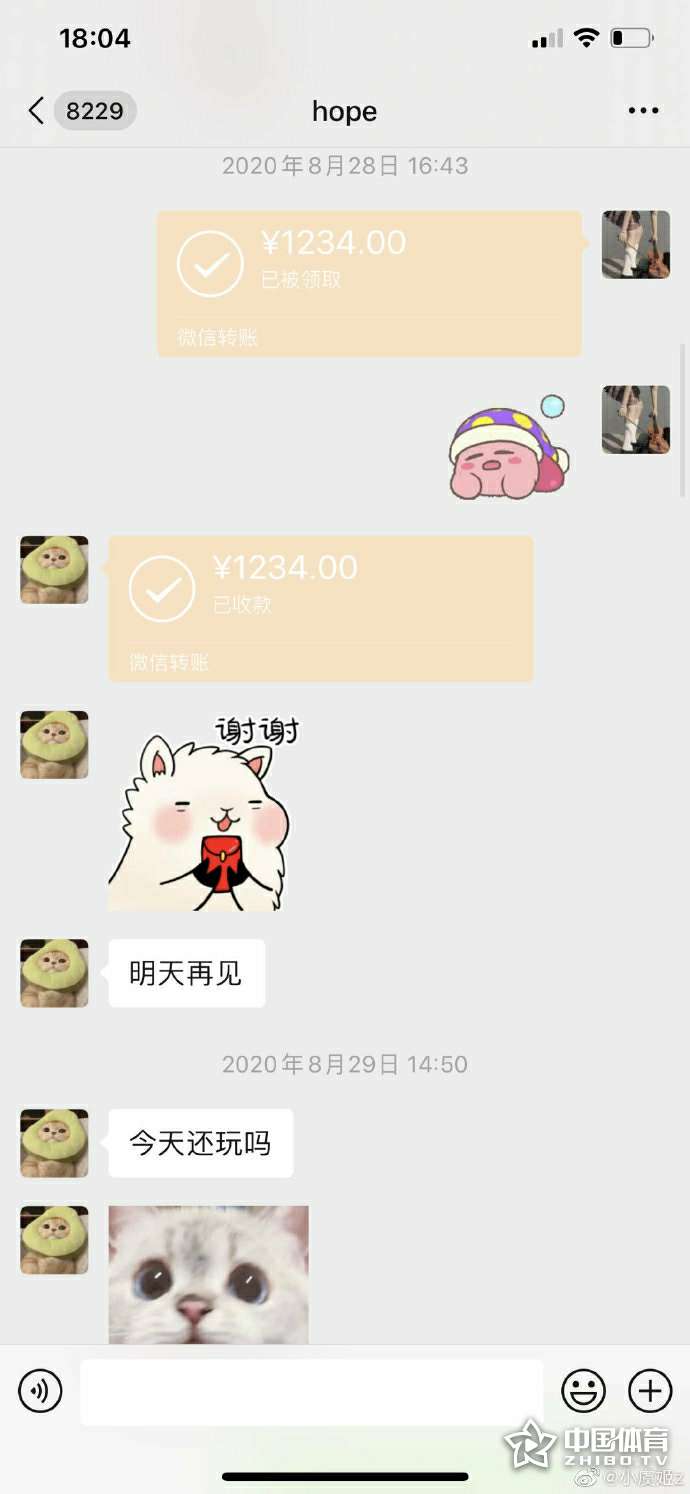This screenshot has height=1494, width=690.
Task: View the pink sleeping Kirby sticker
Action: tap(508, 447)
